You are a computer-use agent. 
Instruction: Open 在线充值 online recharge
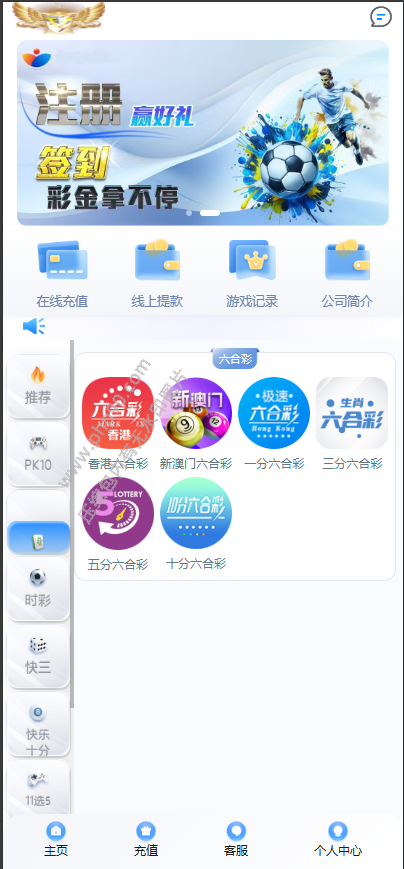click(x=62, y=274)
